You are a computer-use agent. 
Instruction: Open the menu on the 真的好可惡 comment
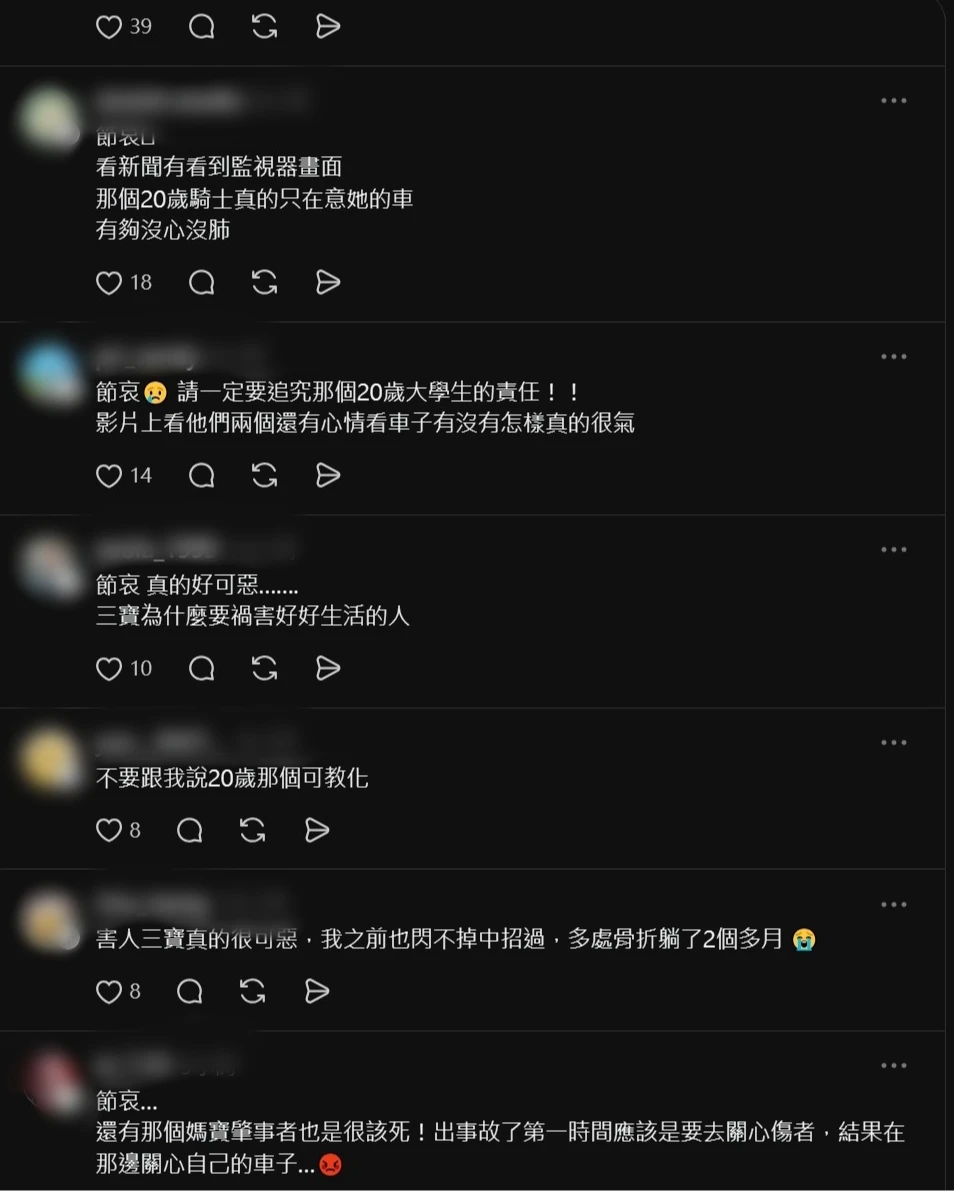[893, 550]
